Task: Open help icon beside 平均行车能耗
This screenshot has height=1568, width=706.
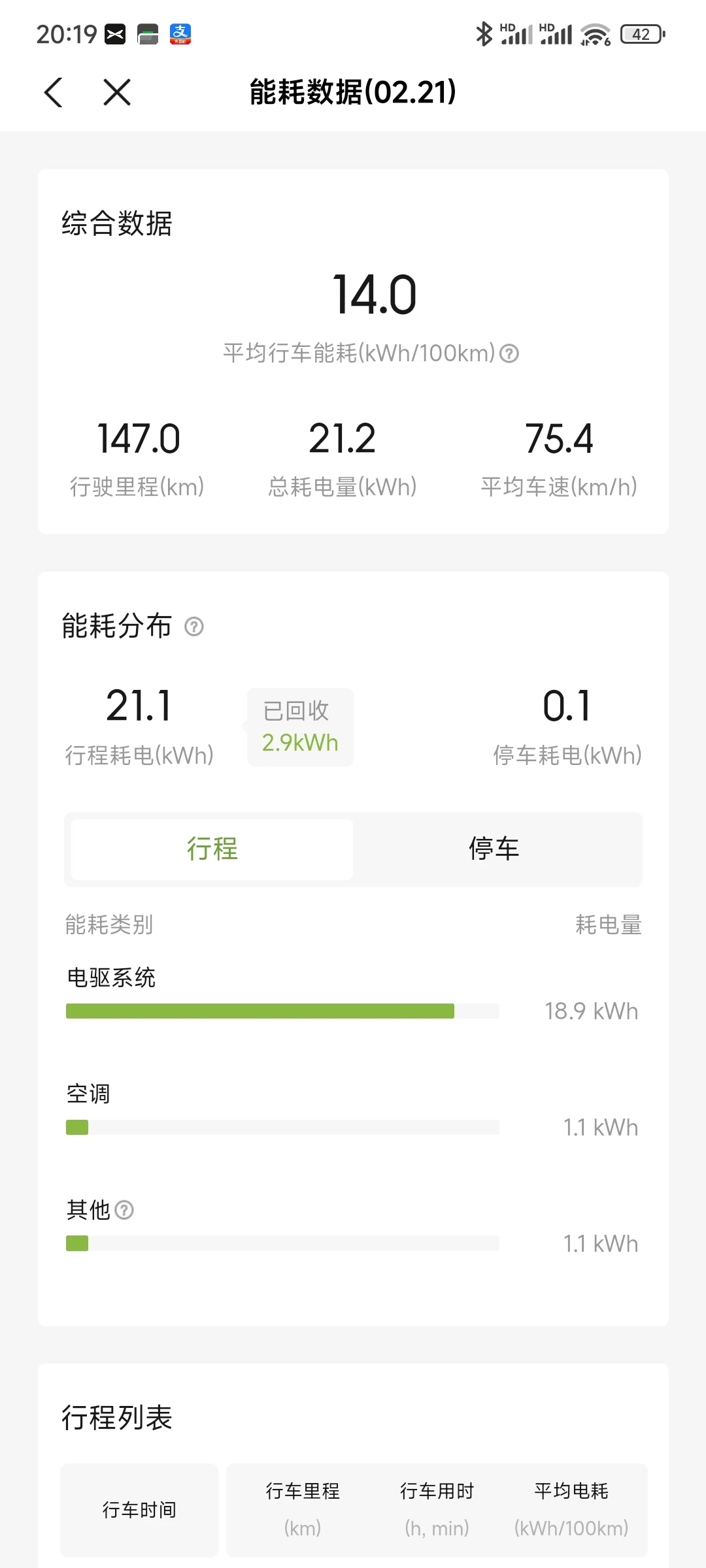Action: click(509, 353)
